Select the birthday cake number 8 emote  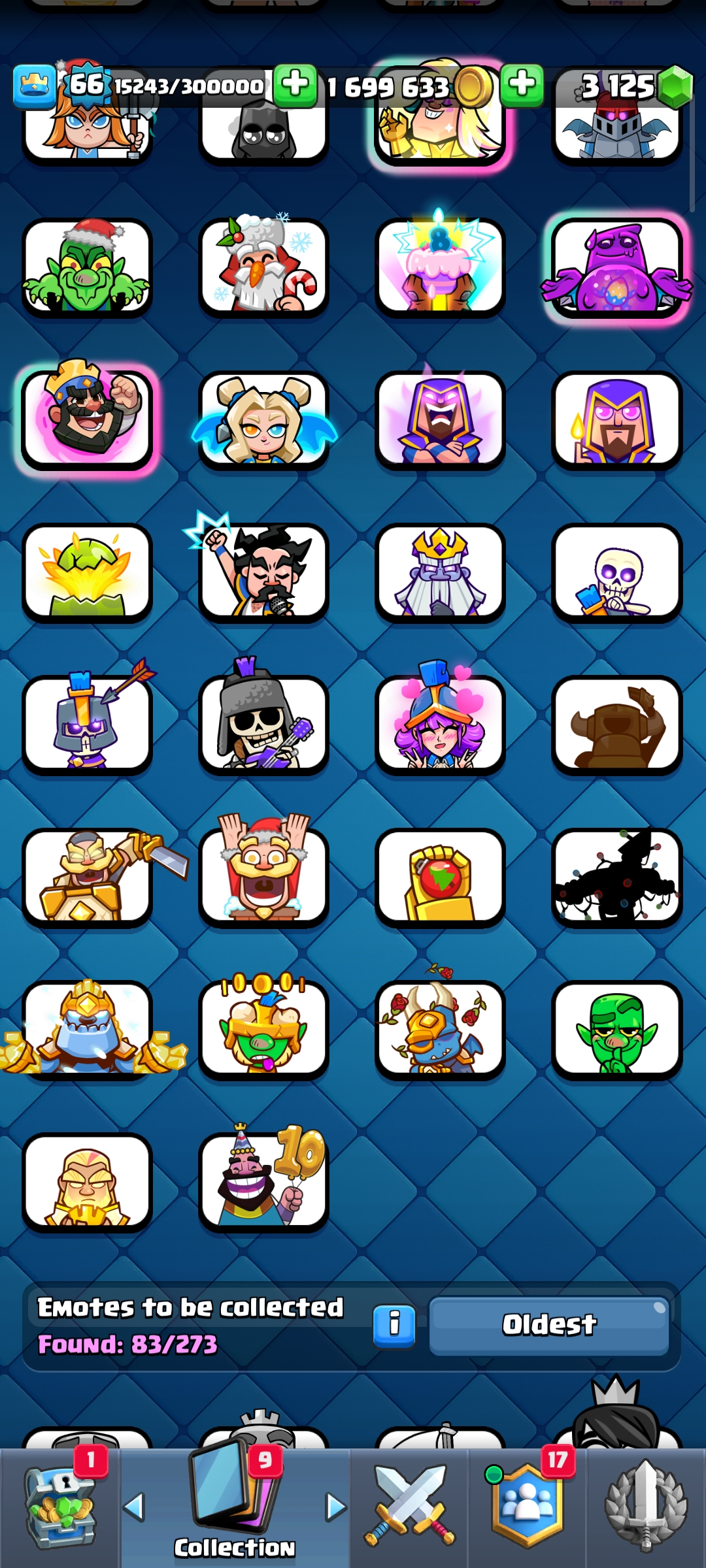click(440, 268)
